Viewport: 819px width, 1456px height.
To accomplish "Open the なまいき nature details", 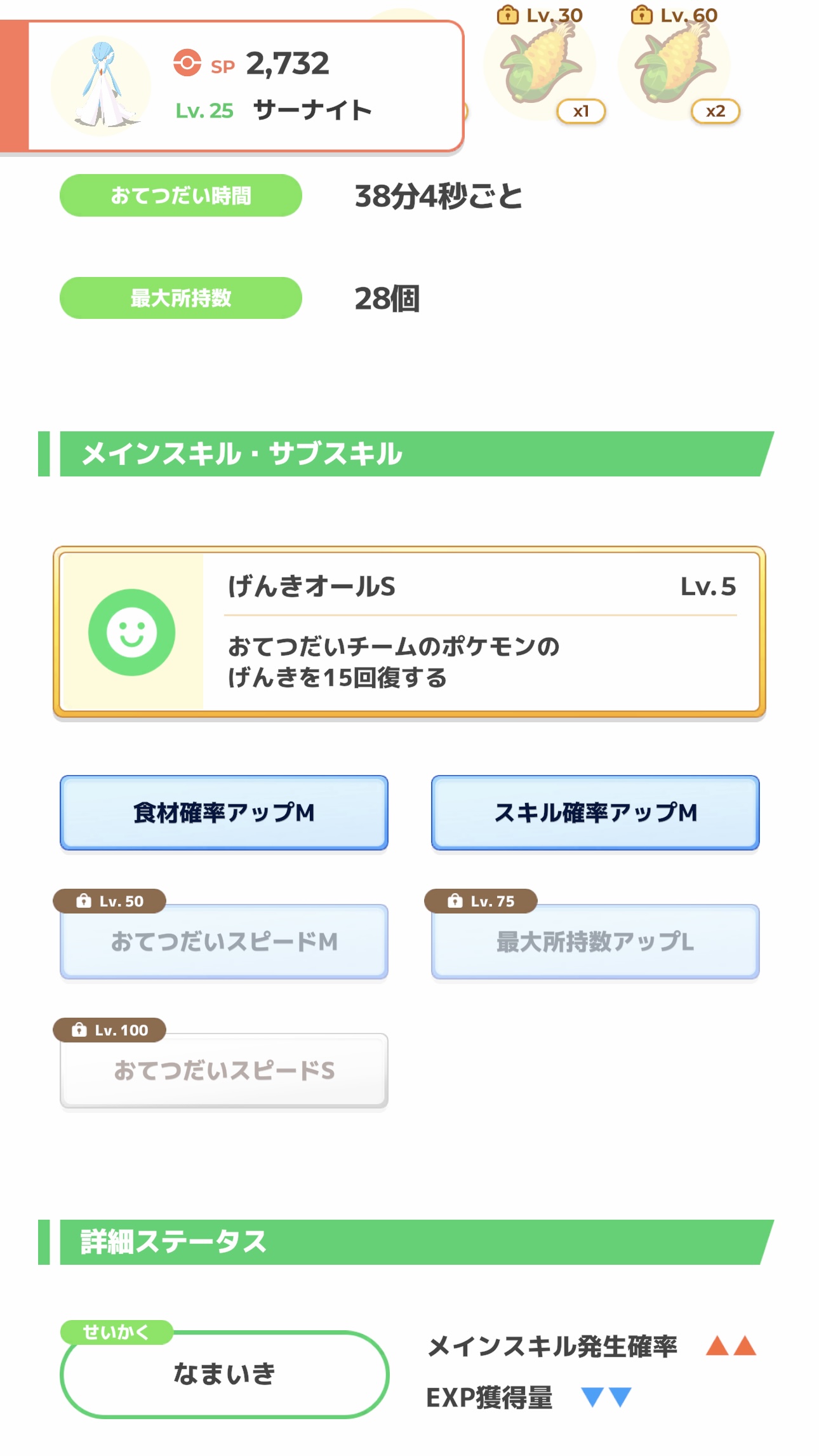I will (x=225, y=1374).
